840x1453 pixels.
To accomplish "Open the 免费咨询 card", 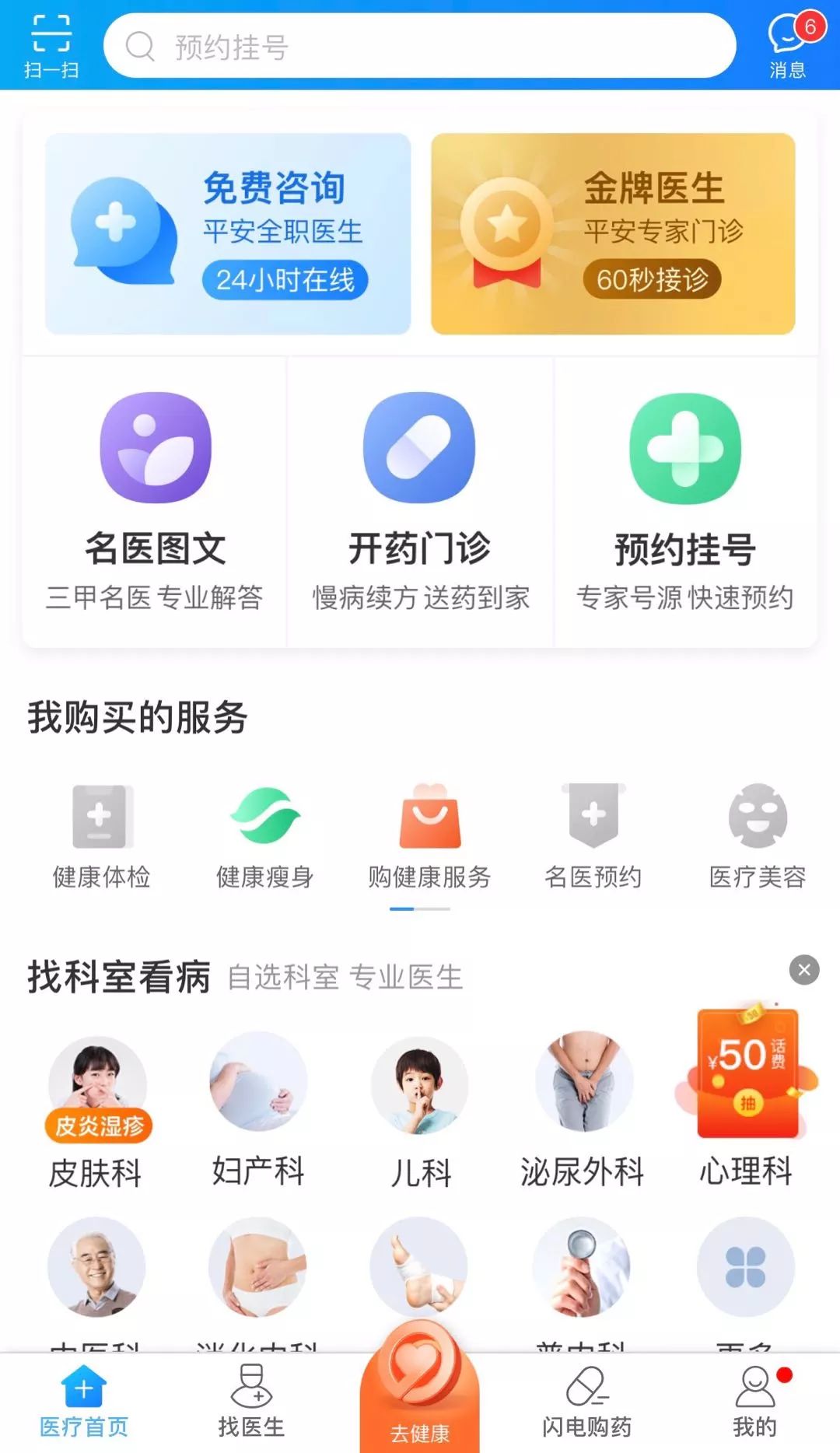I will coord(228,233).
